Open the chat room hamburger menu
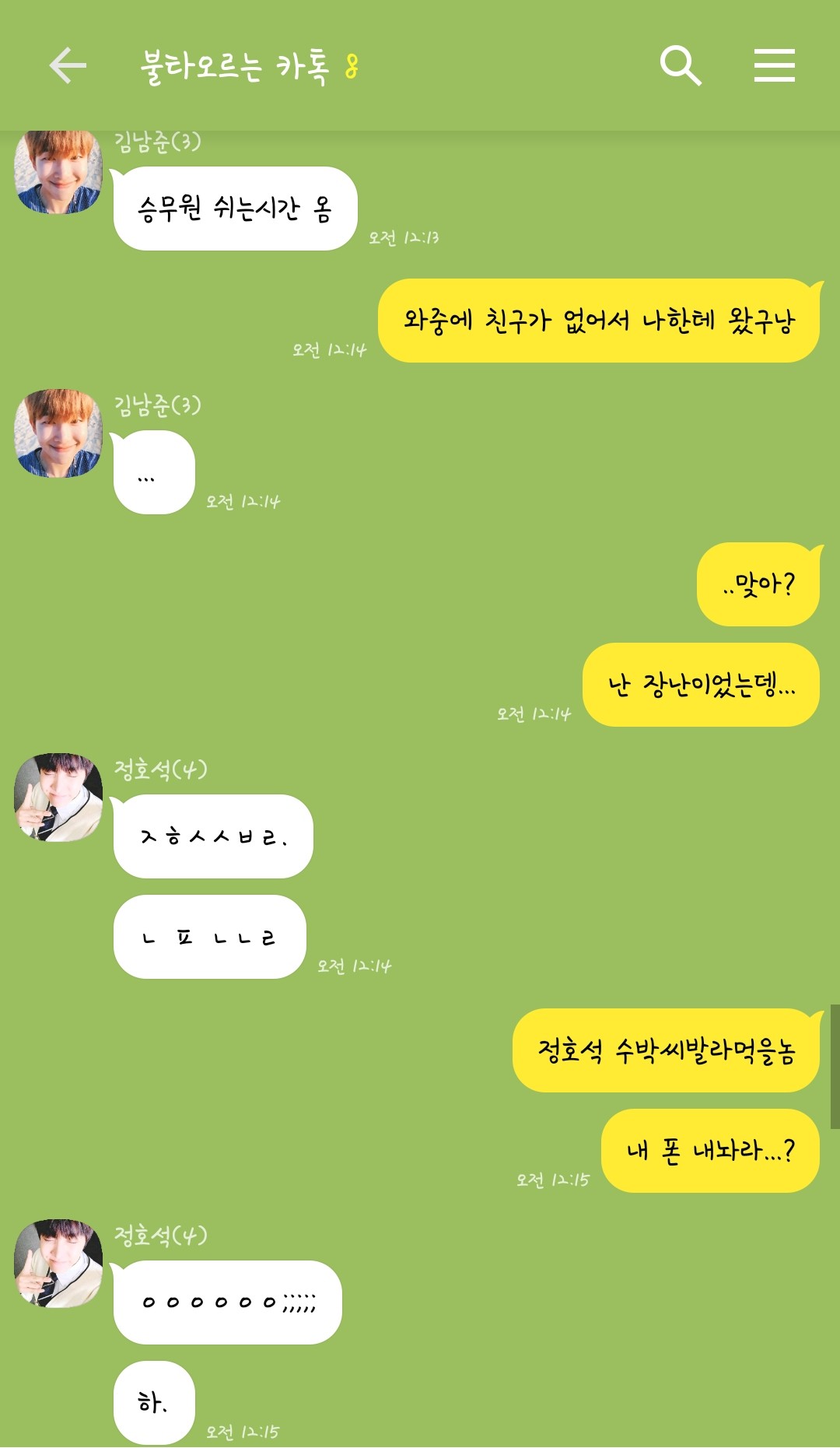This screenshot has width=840, height=1448. click(774, 65)
